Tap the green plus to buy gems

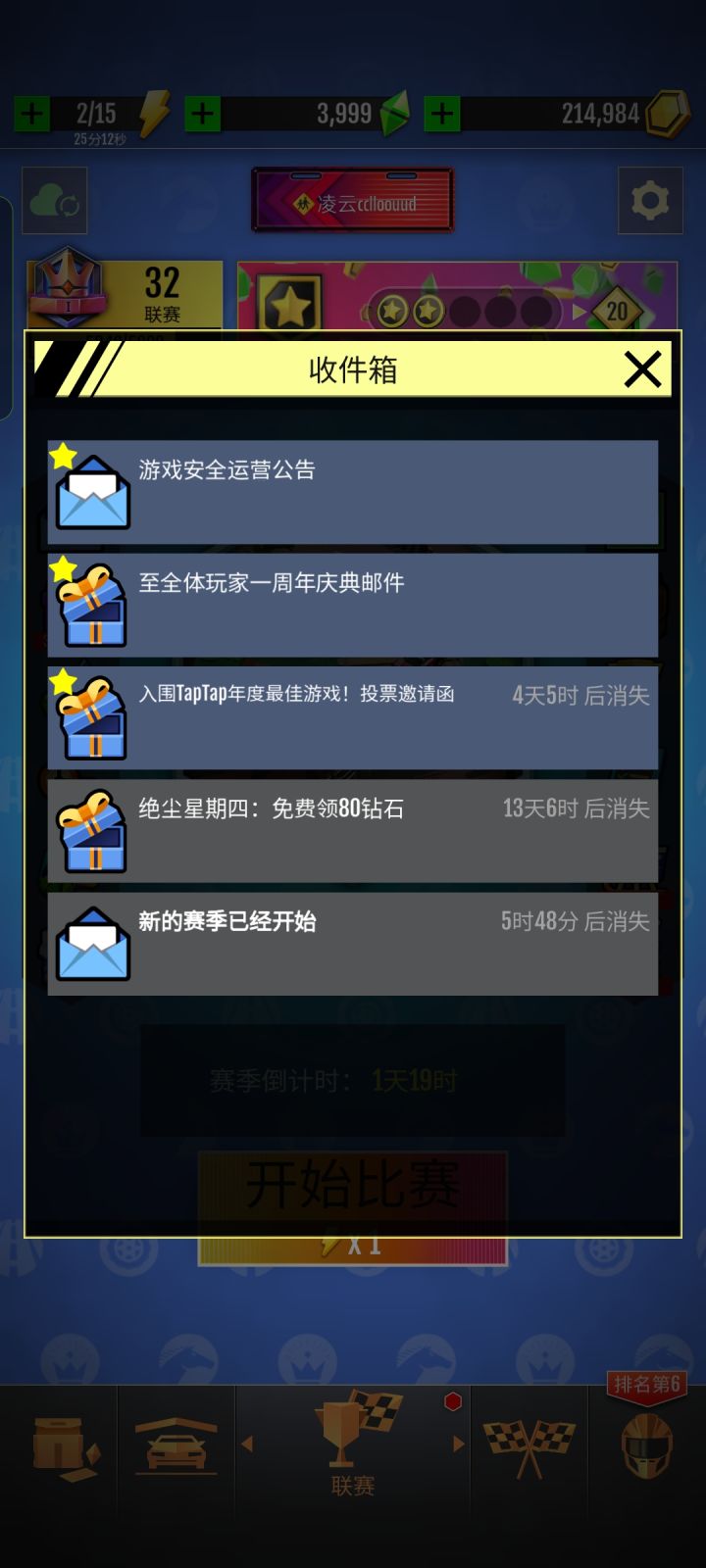(204, 112)
